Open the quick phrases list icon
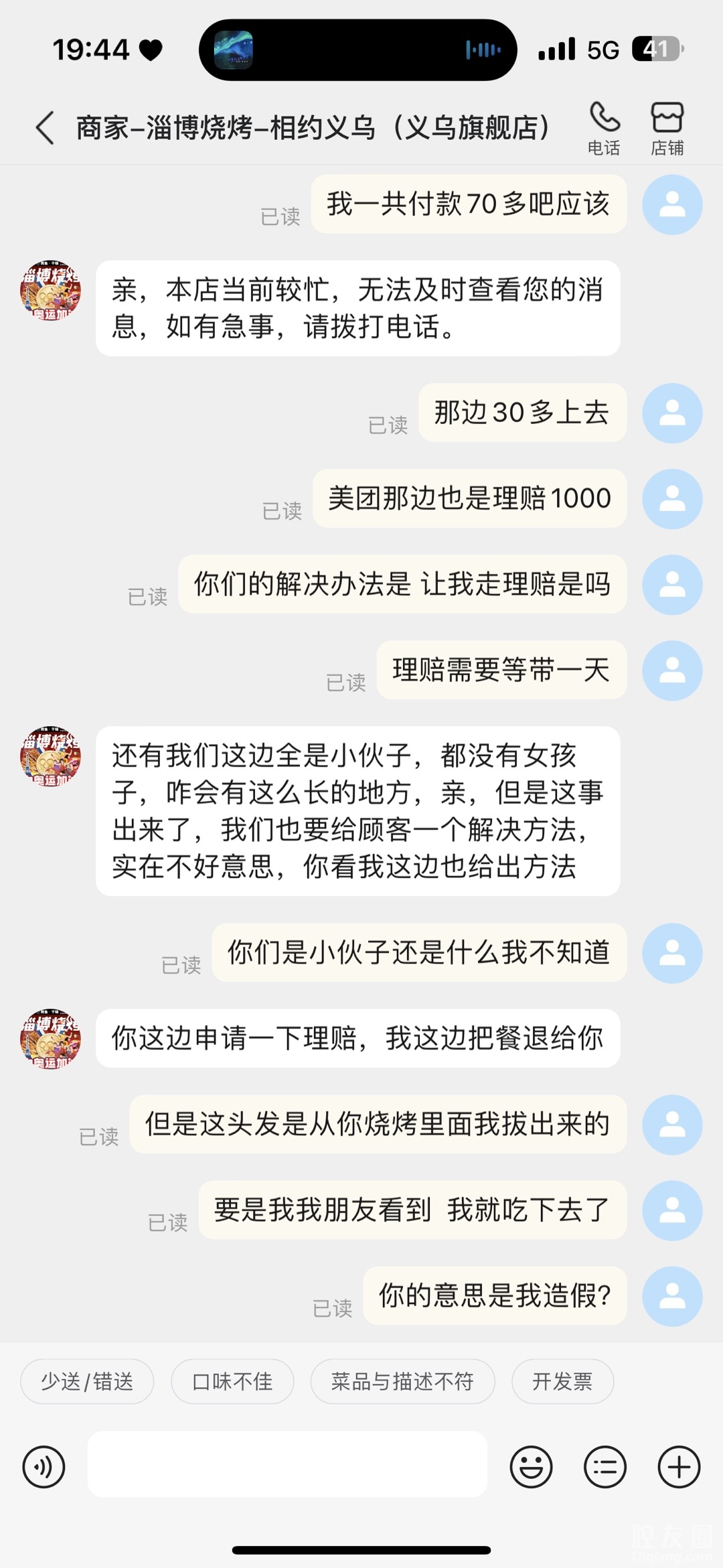Viewport: 723px width, 1568px height. (605, 1467)
